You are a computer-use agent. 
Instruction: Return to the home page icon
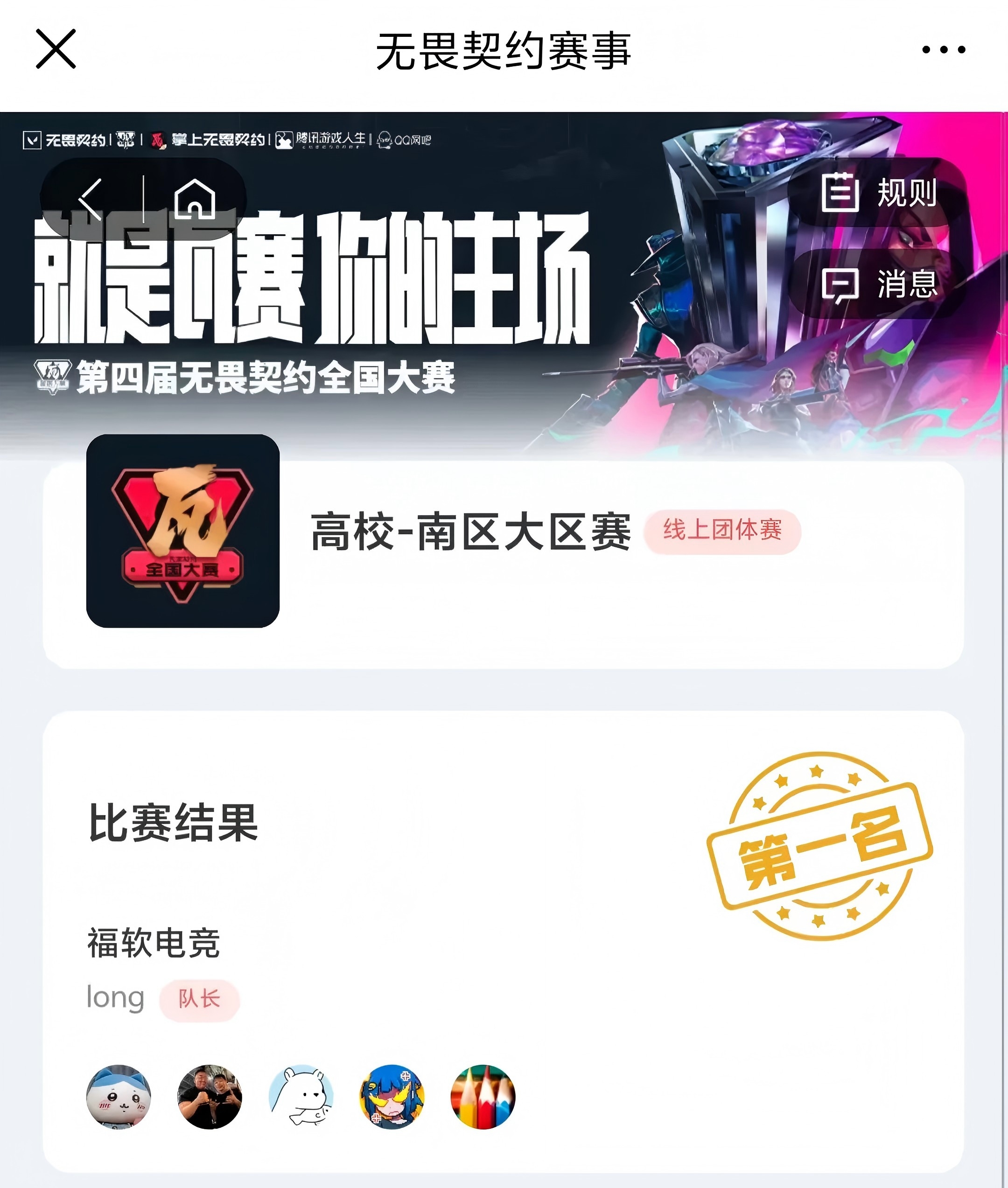[x=195, y=198]
